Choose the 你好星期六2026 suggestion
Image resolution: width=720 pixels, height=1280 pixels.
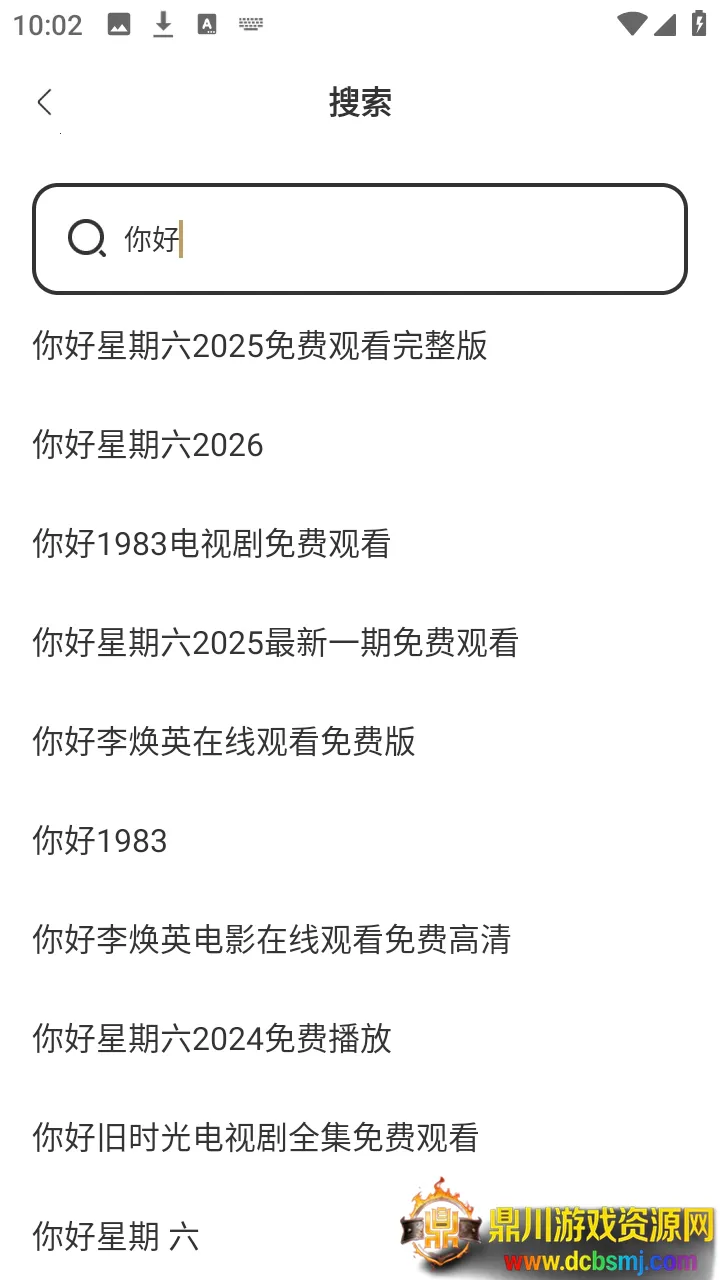coord(148,445)
